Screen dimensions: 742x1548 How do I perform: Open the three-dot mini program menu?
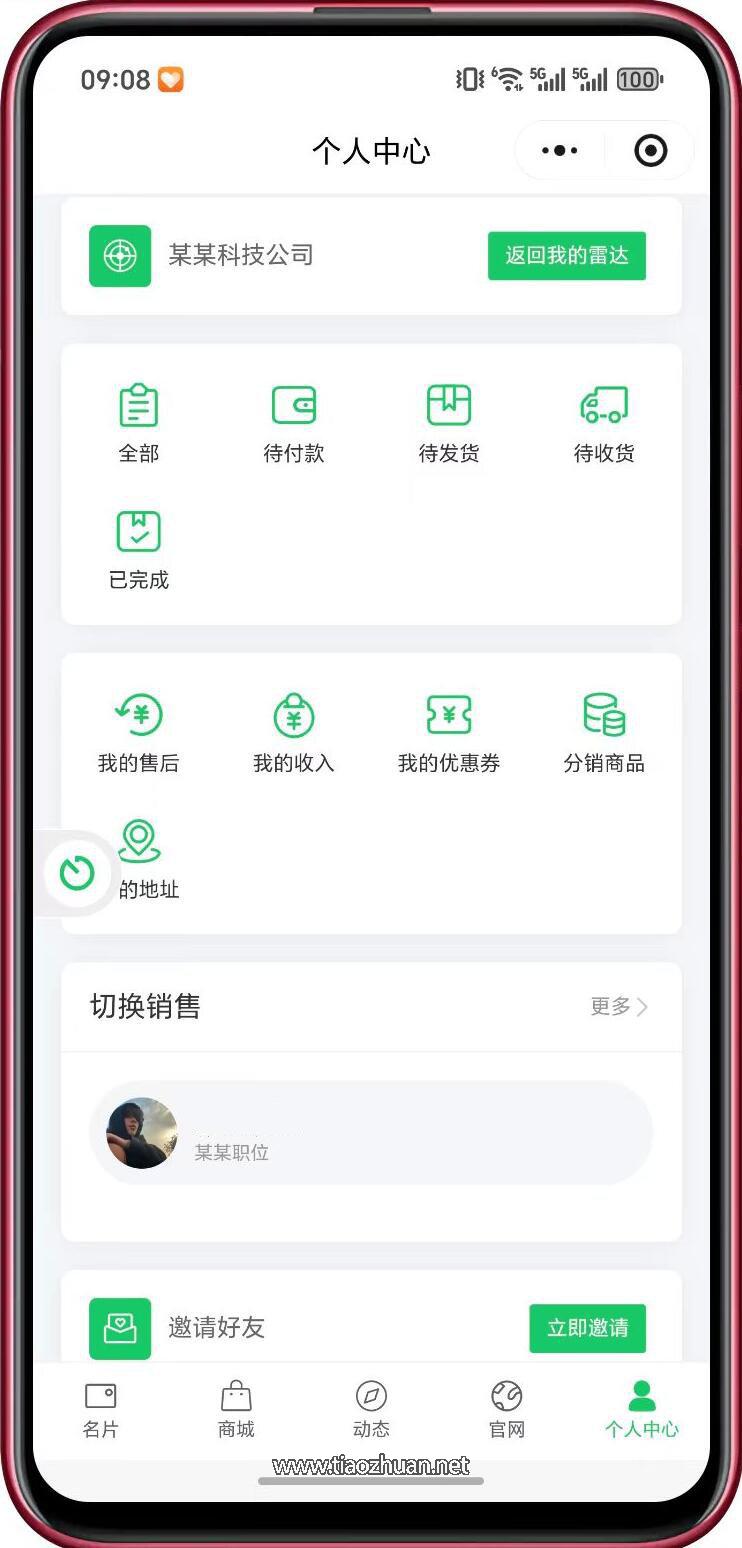pyautogui.click(x=559, y=150)
